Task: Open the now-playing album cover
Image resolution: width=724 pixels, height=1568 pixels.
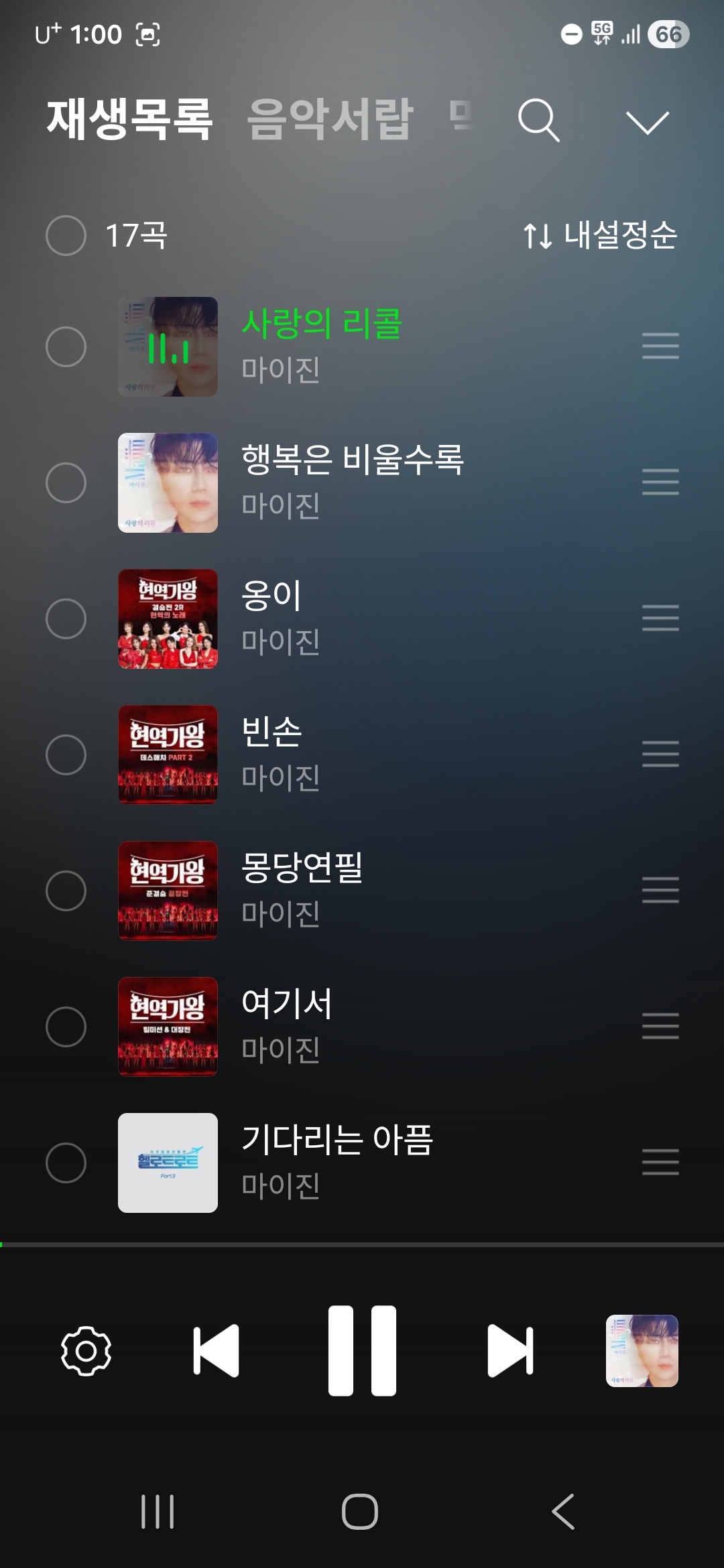Action: [x=642, y=1351]
